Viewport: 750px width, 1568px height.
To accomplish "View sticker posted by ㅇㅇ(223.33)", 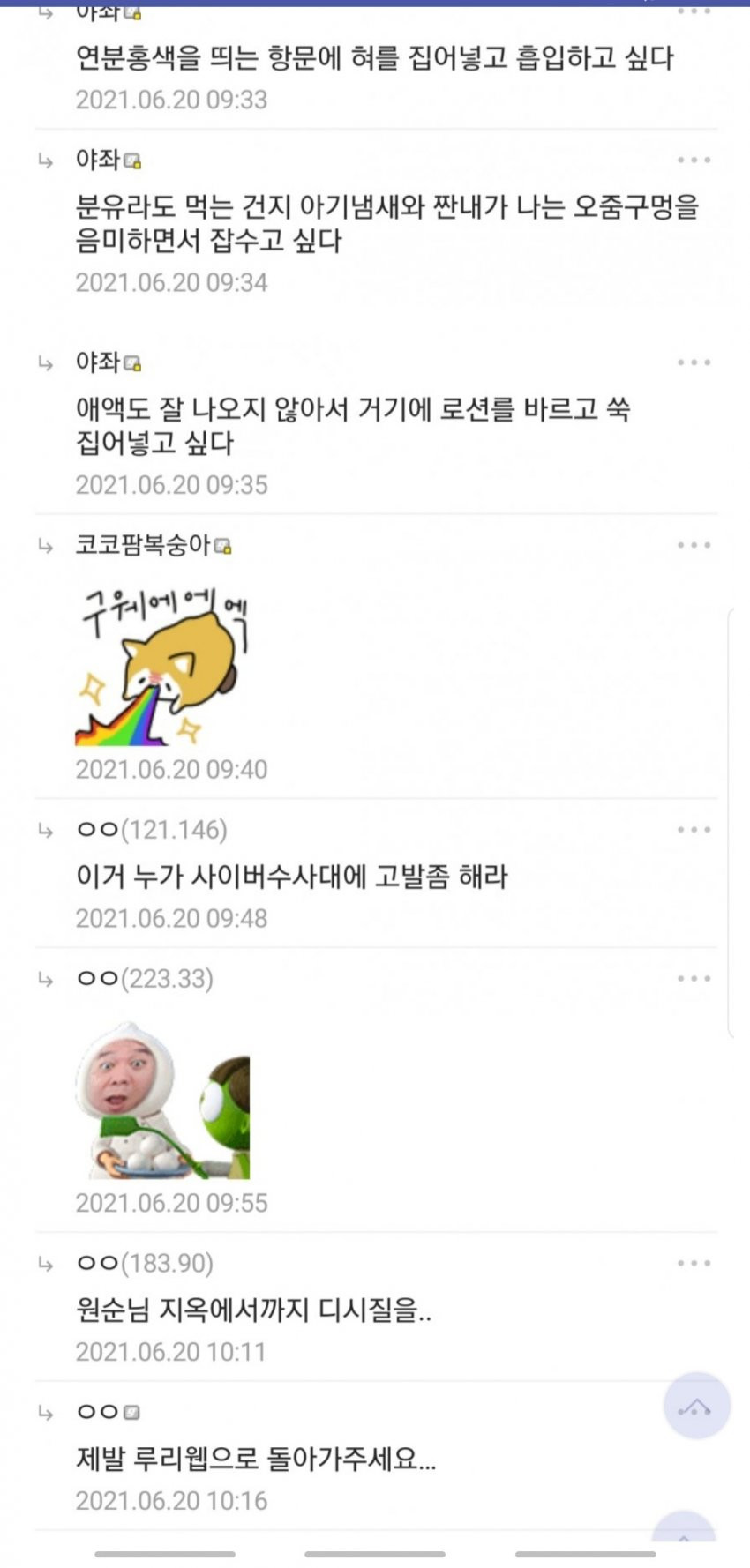I will coord(162,1101).
